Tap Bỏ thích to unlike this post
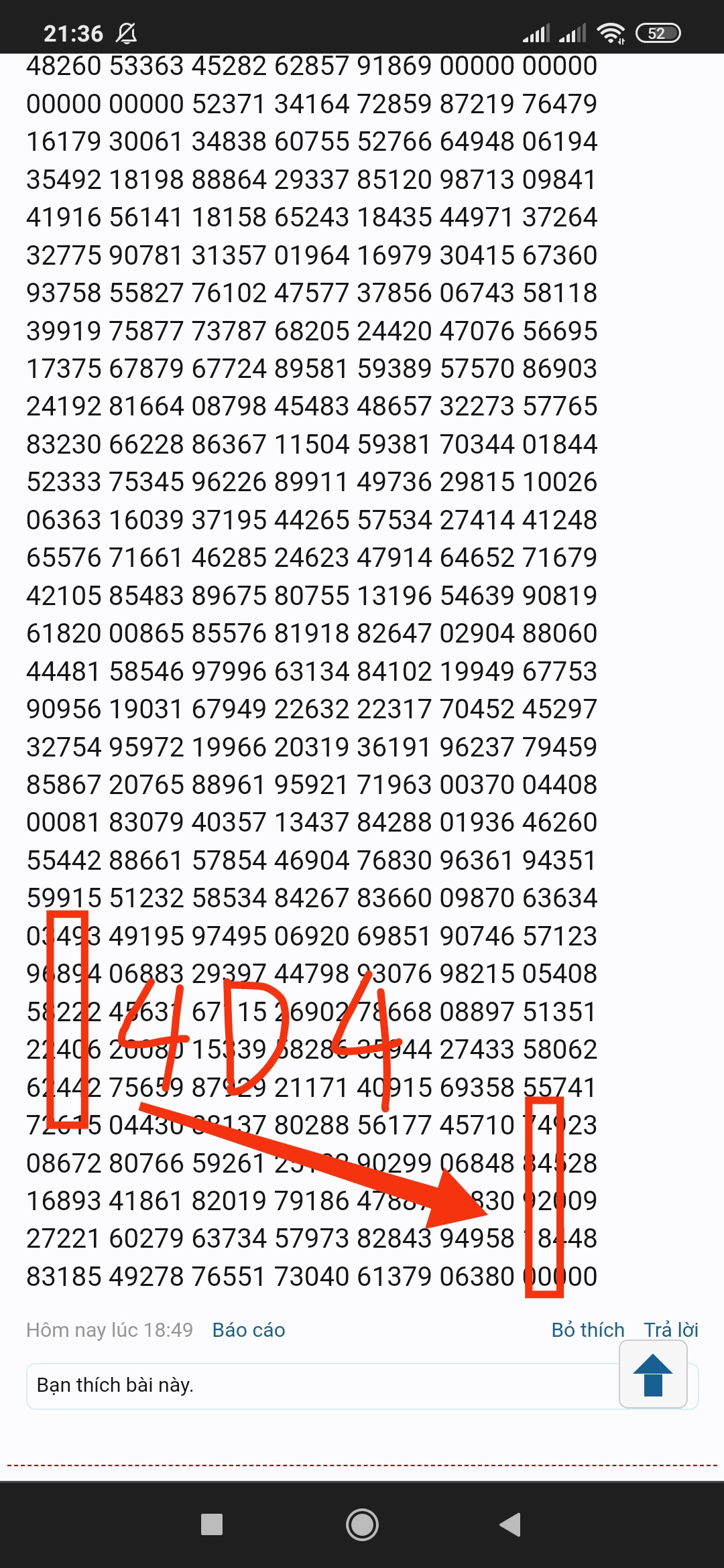The image size is (724, 1568). 588,1329
